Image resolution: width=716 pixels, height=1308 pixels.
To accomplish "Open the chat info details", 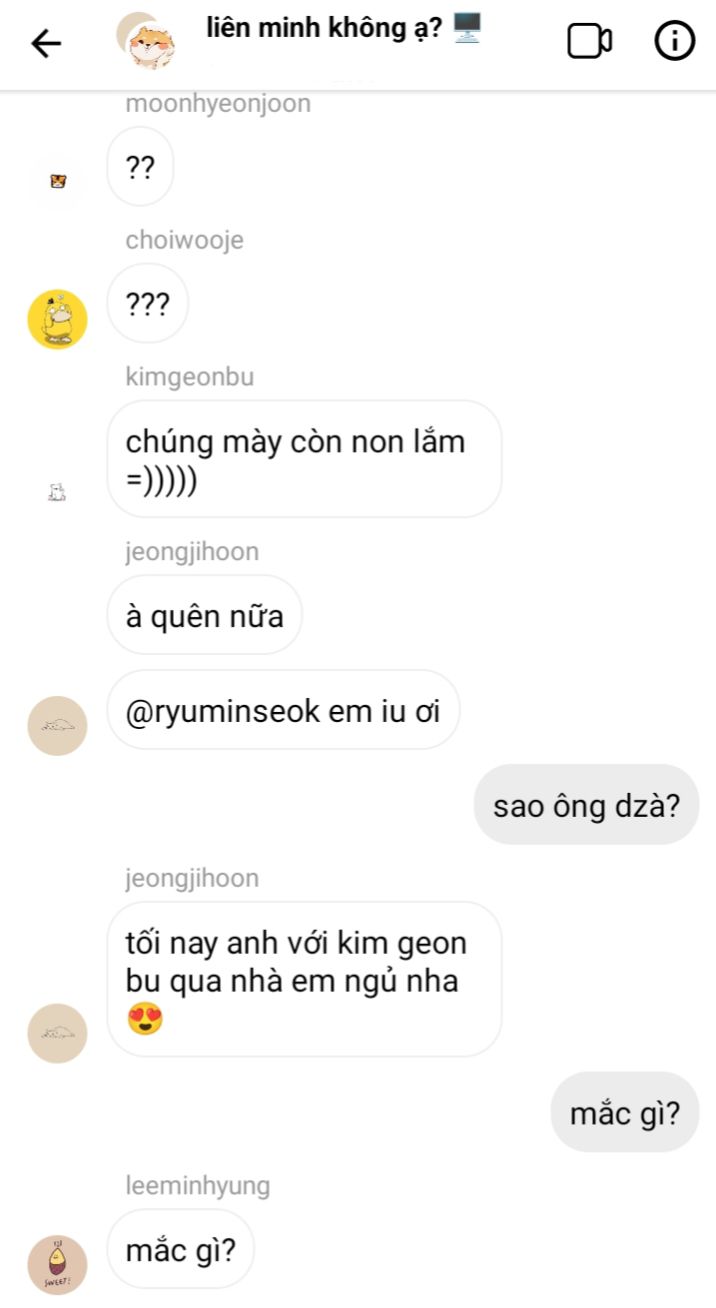I will [674, 41].
